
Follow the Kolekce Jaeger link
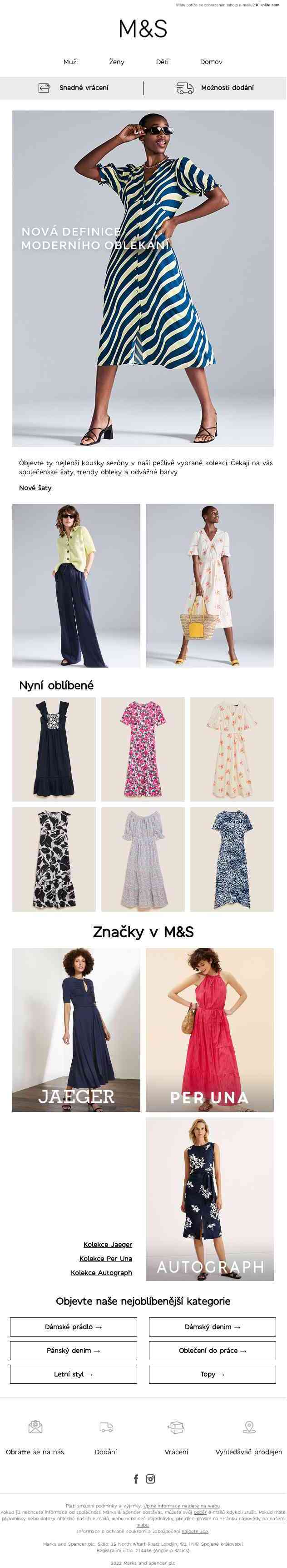(108, 1244)
